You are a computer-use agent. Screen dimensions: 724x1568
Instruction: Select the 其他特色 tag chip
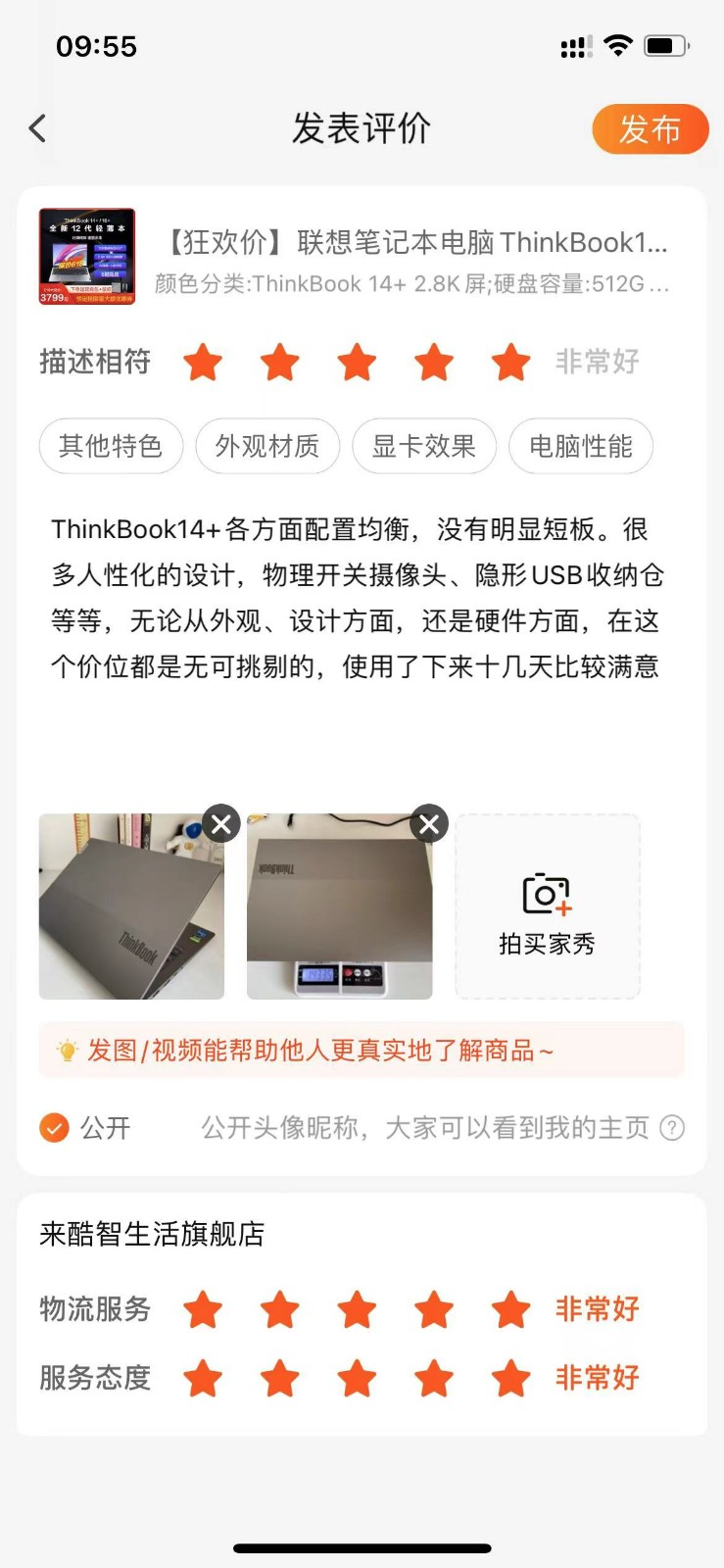tap(111, 446)
